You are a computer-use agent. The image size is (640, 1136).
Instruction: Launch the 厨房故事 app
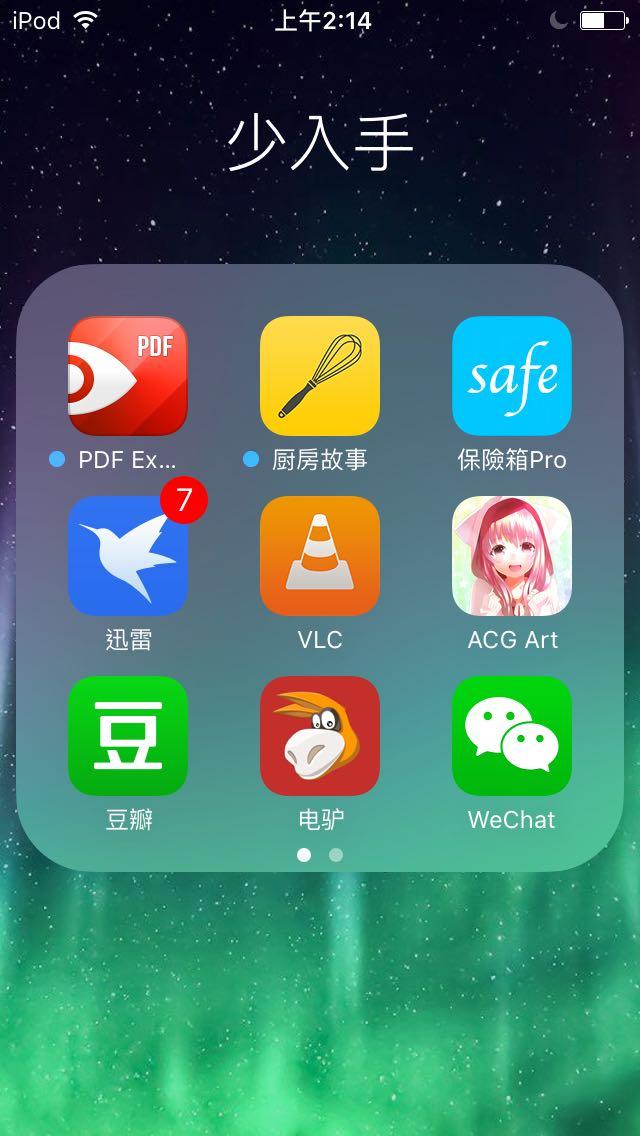pos(320,376)
